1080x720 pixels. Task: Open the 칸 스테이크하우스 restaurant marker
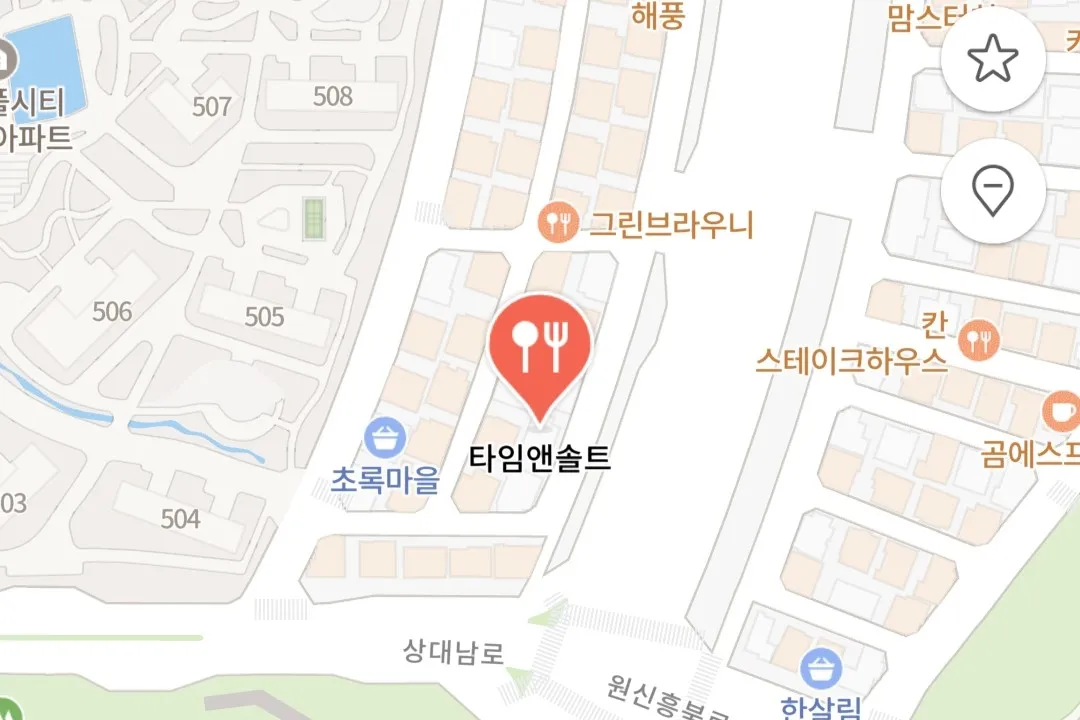tap(978, 342)
